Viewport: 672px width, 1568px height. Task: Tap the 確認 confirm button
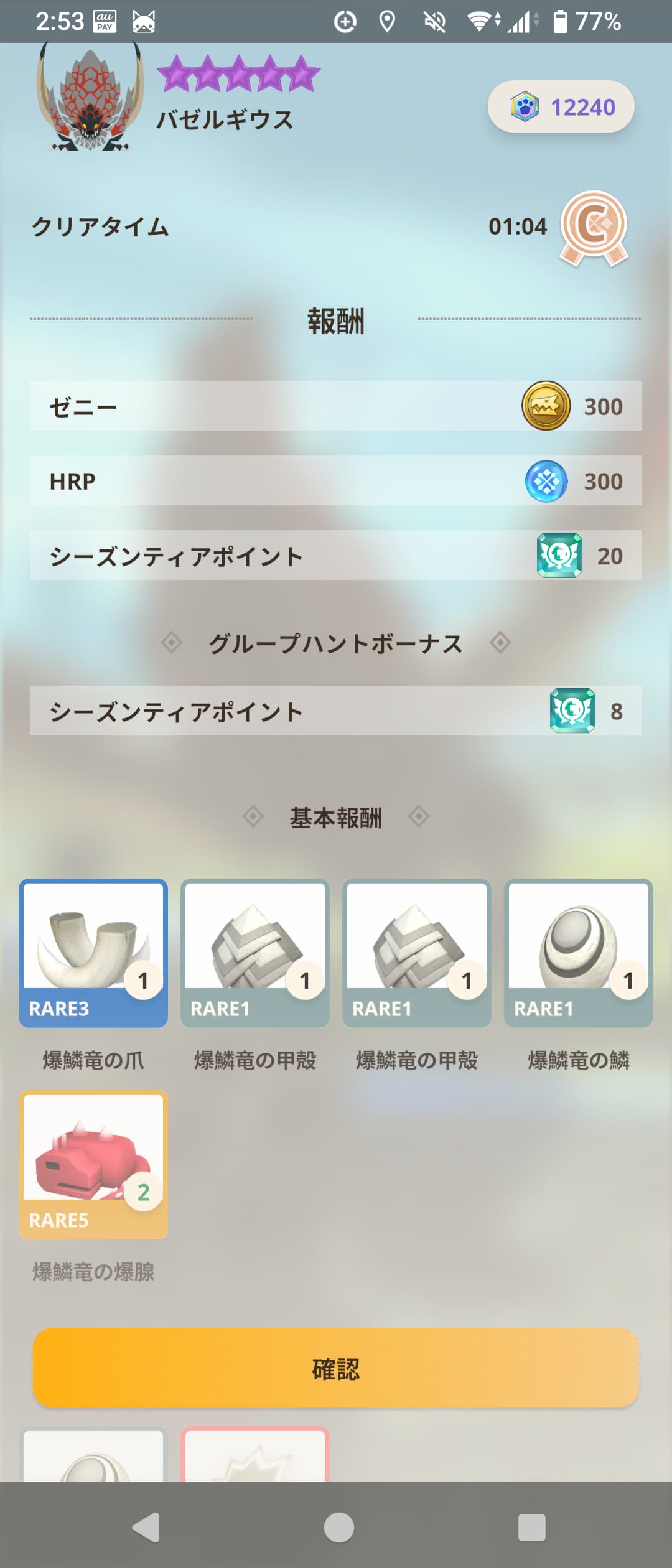(x=336, y=1369)
